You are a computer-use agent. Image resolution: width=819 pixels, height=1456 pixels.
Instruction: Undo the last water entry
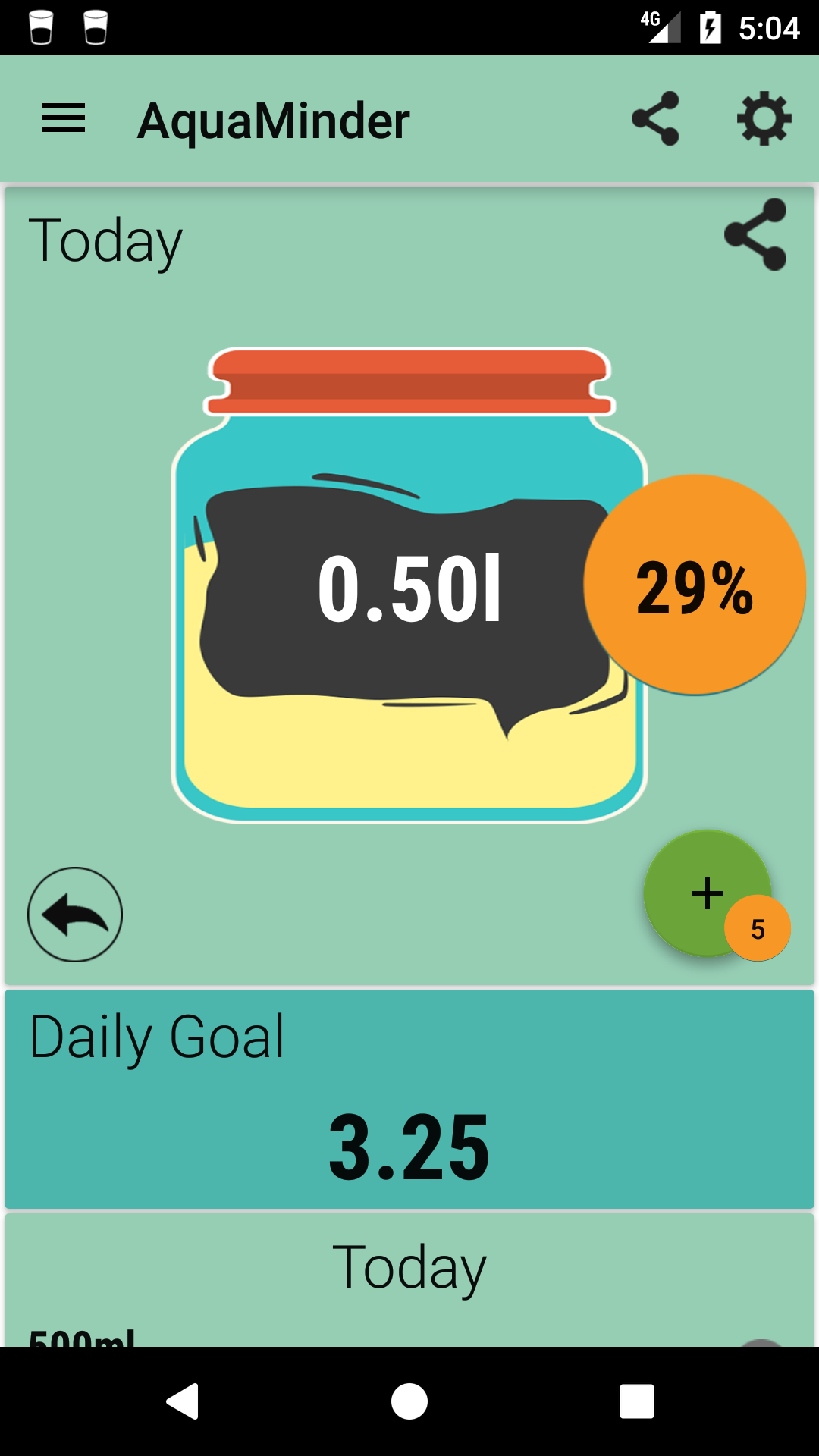tap(74, 915)
